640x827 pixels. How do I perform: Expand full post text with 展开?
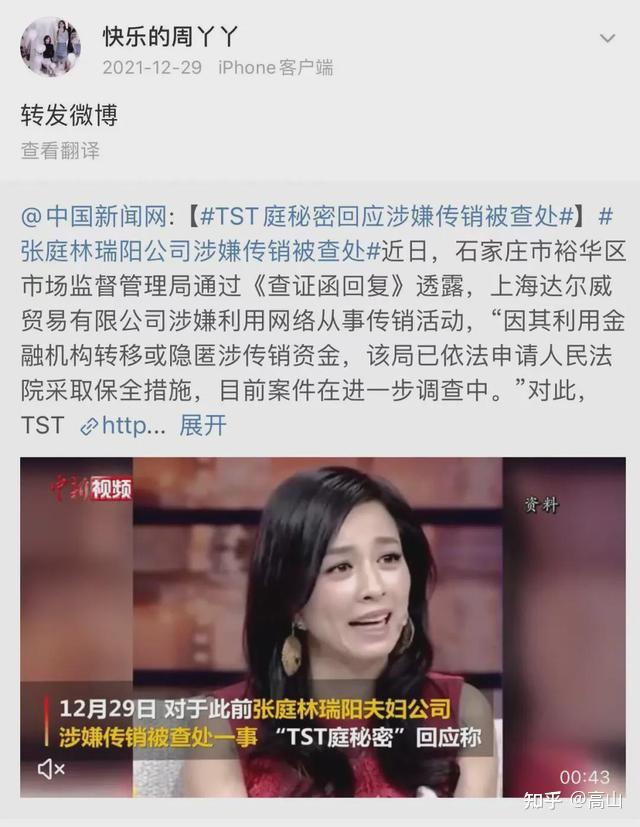[203, 425]
